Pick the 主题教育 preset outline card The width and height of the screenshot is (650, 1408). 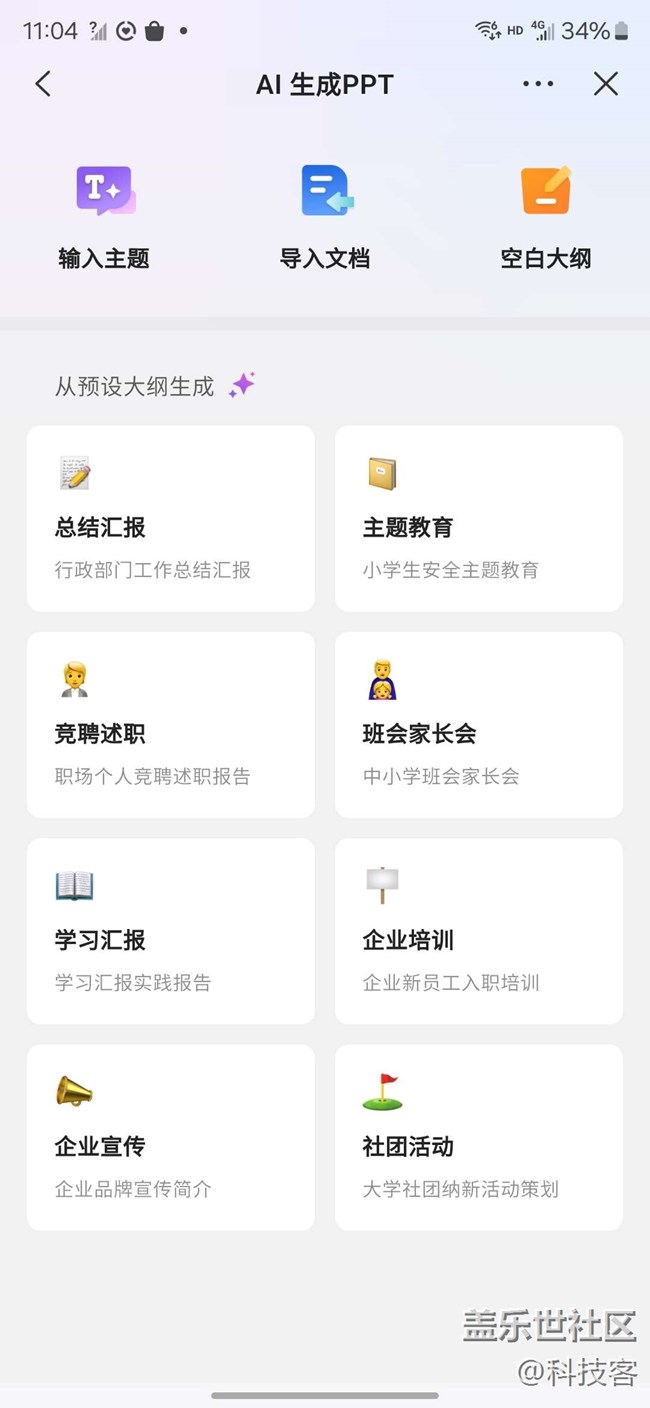478,518
